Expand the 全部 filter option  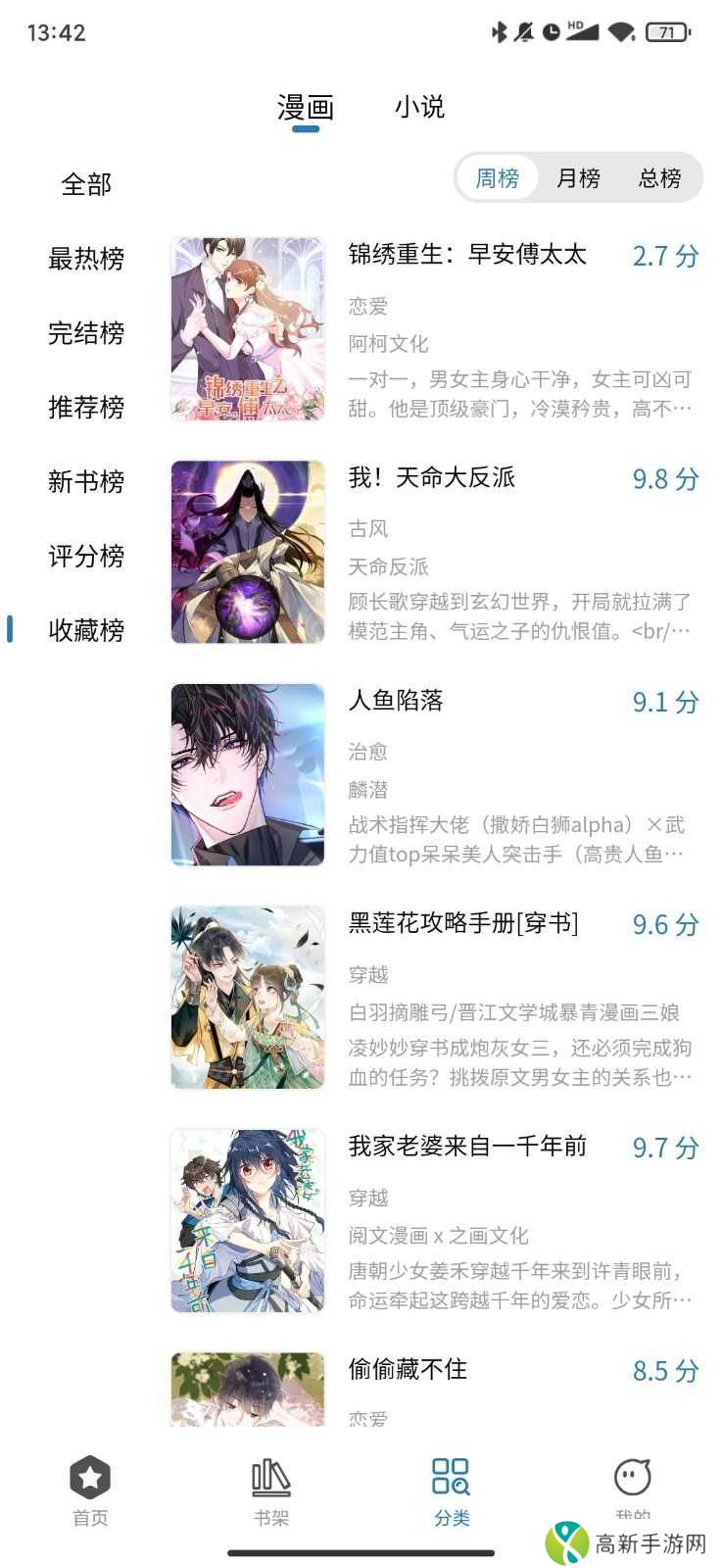(x=86, y=183)
